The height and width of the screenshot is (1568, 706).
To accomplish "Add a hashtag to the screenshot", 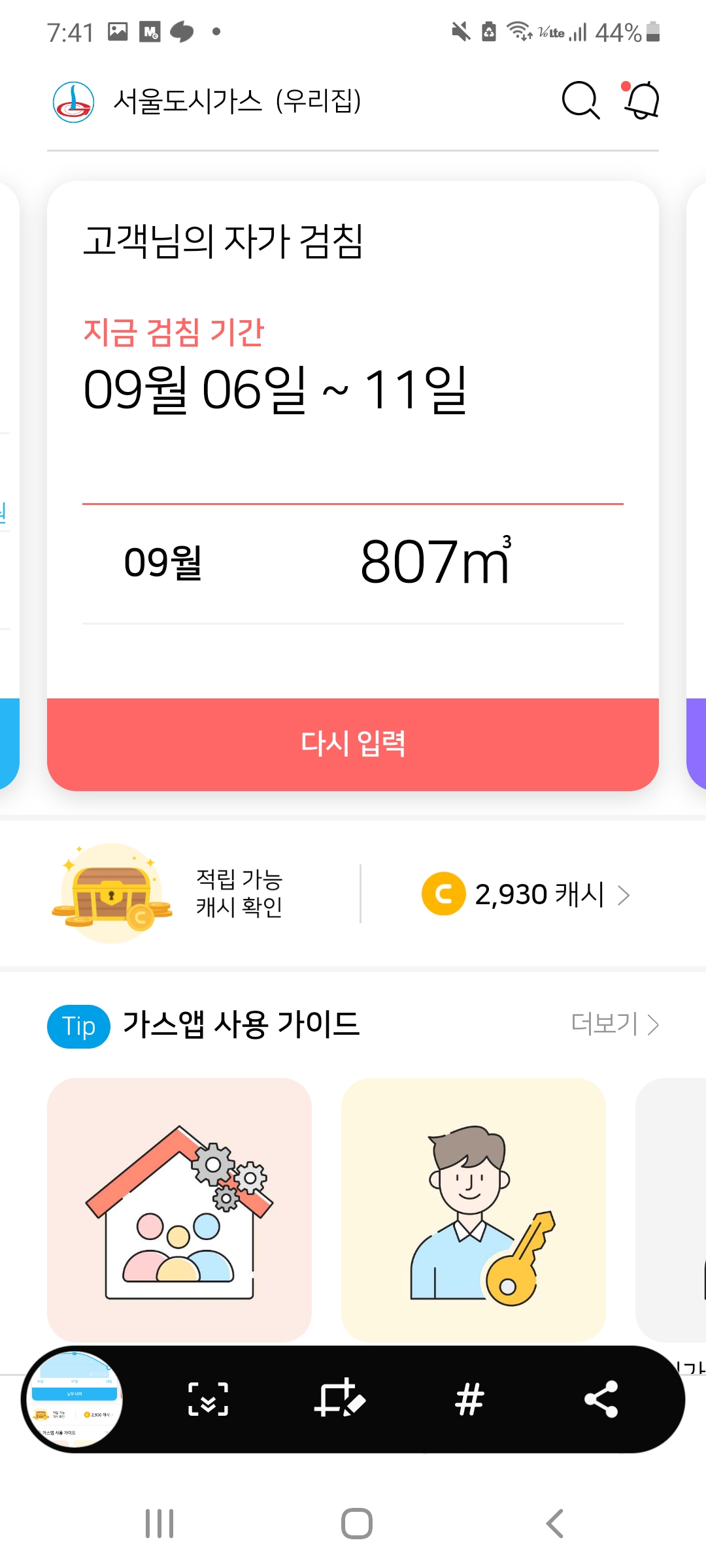I will (469, 1399).
